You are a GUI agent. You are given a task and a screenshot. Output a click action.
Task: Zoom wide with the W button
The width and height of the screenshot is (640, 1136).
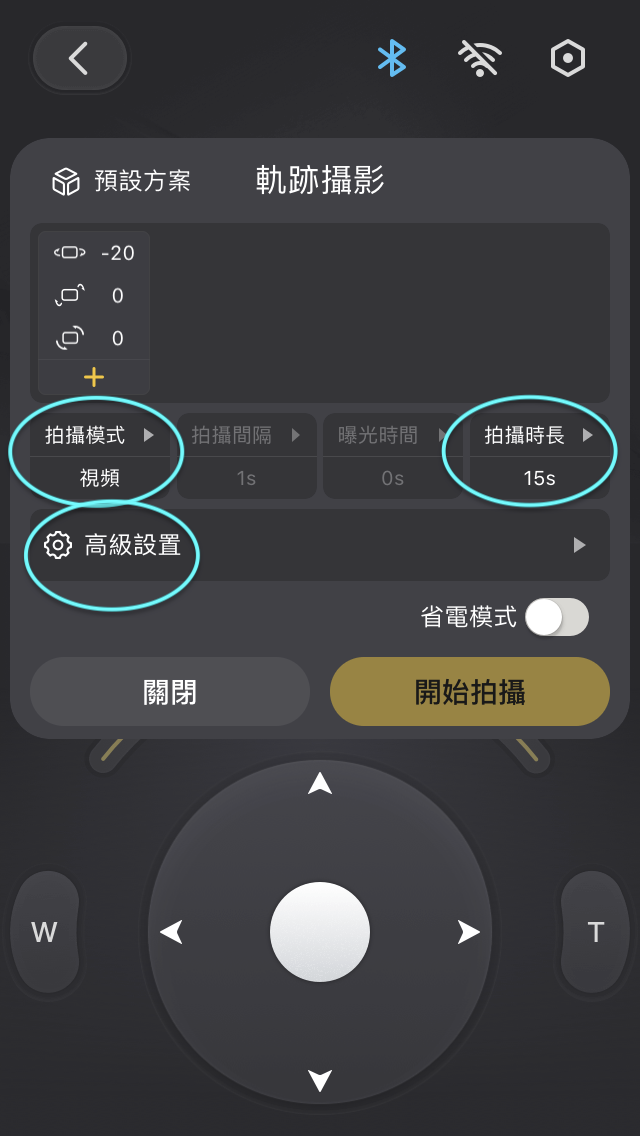tap(45, 932)
